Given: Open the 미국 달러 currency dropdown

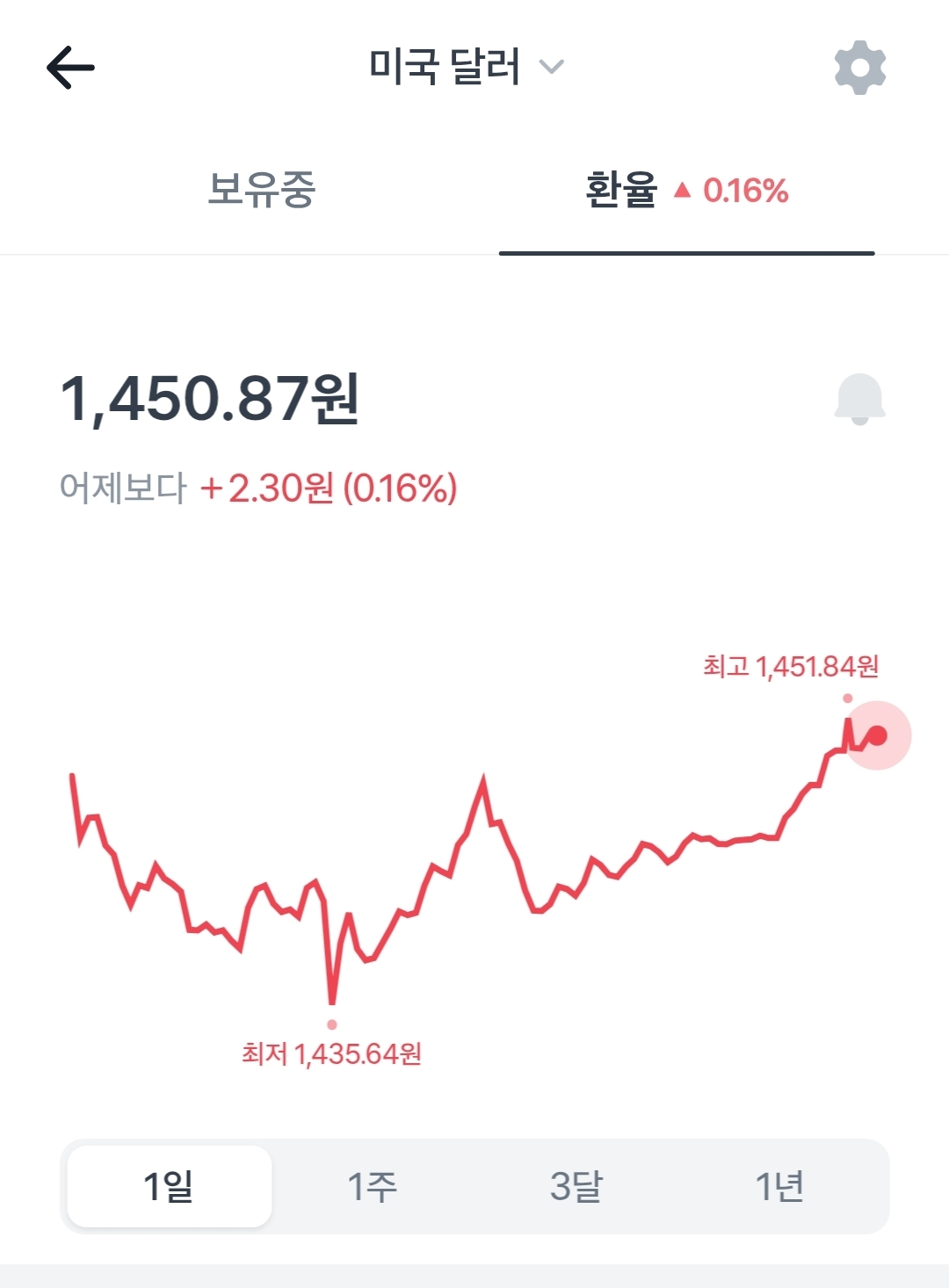Looking at the screenshot, I should (x=466, y=67).
